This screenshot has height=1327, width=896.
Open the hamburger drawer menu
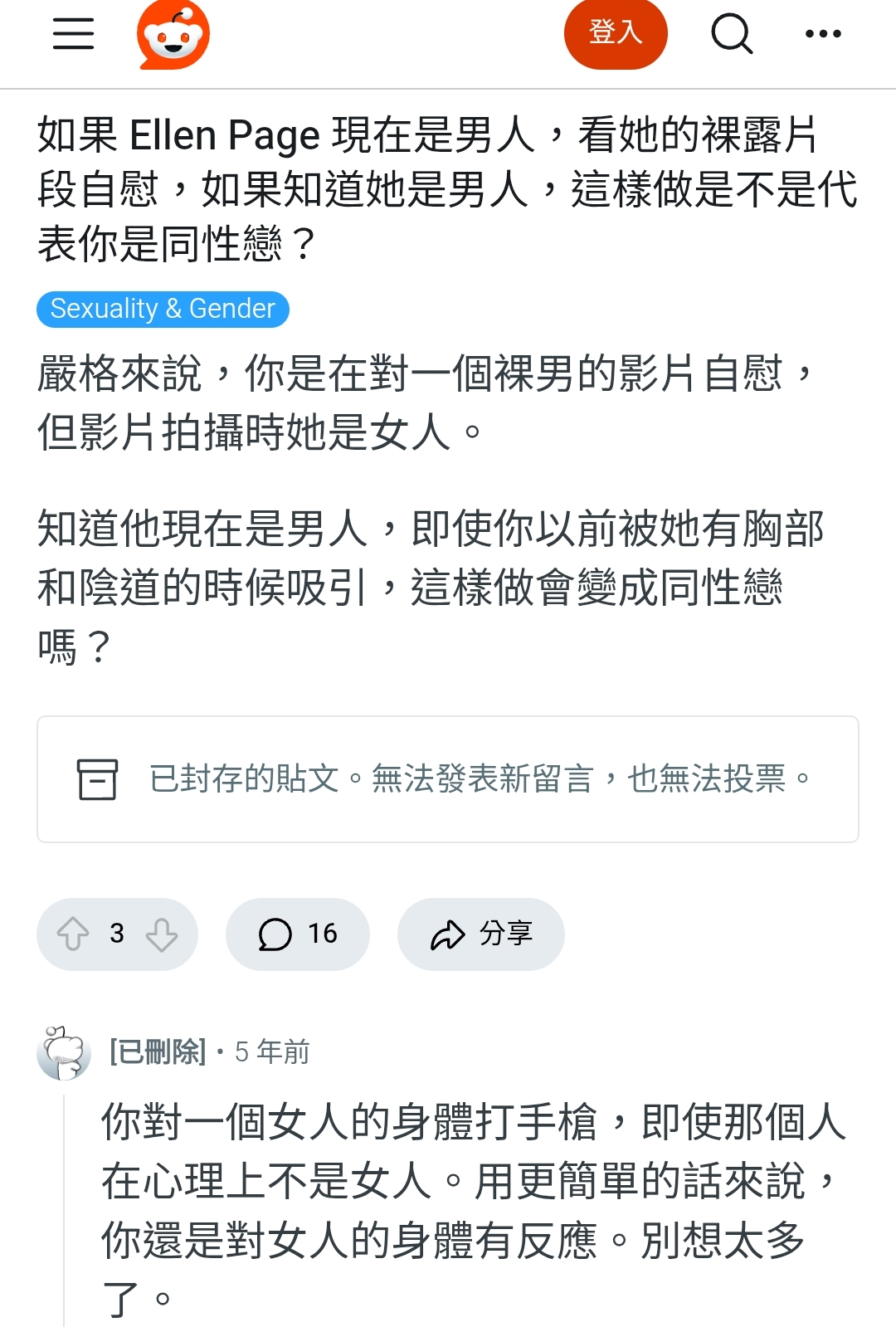tap(73, 34)
